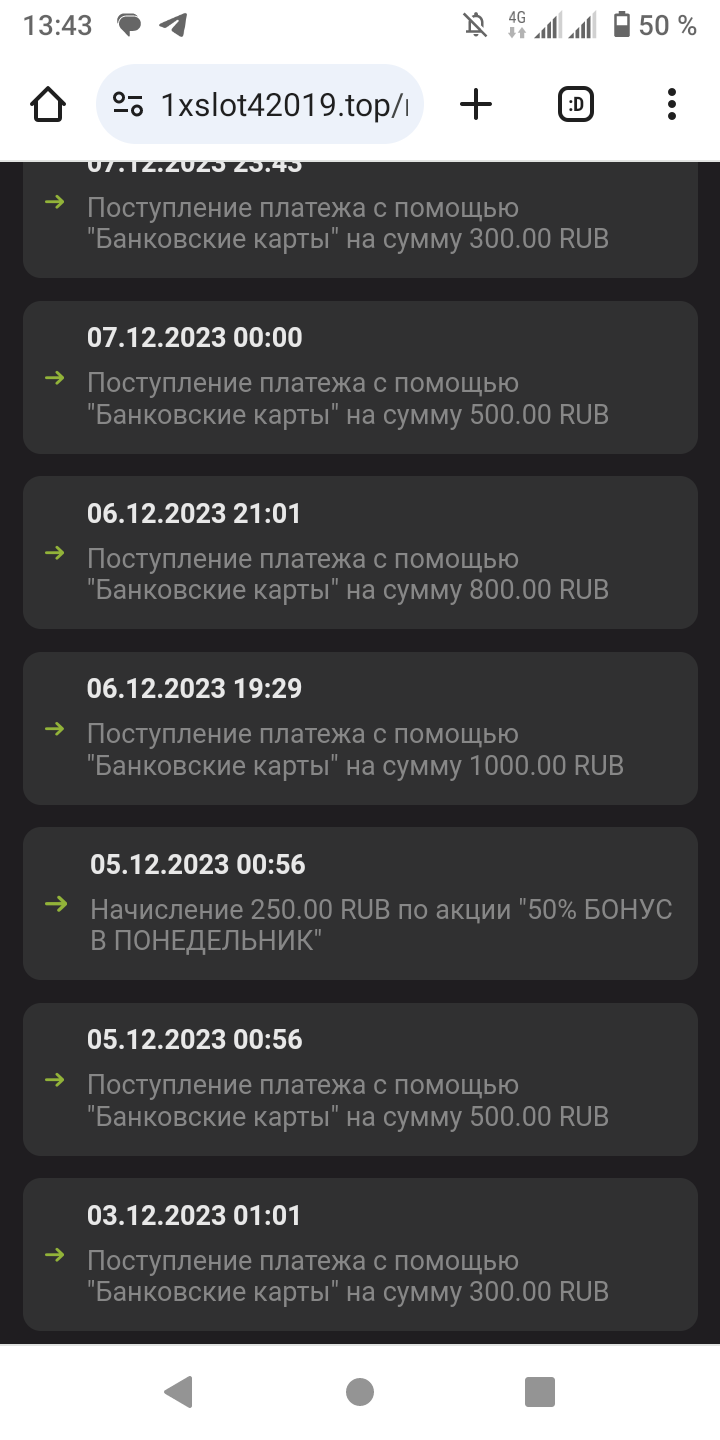Open a new browser tab
720x1440 pixels.
coord(476,104)
